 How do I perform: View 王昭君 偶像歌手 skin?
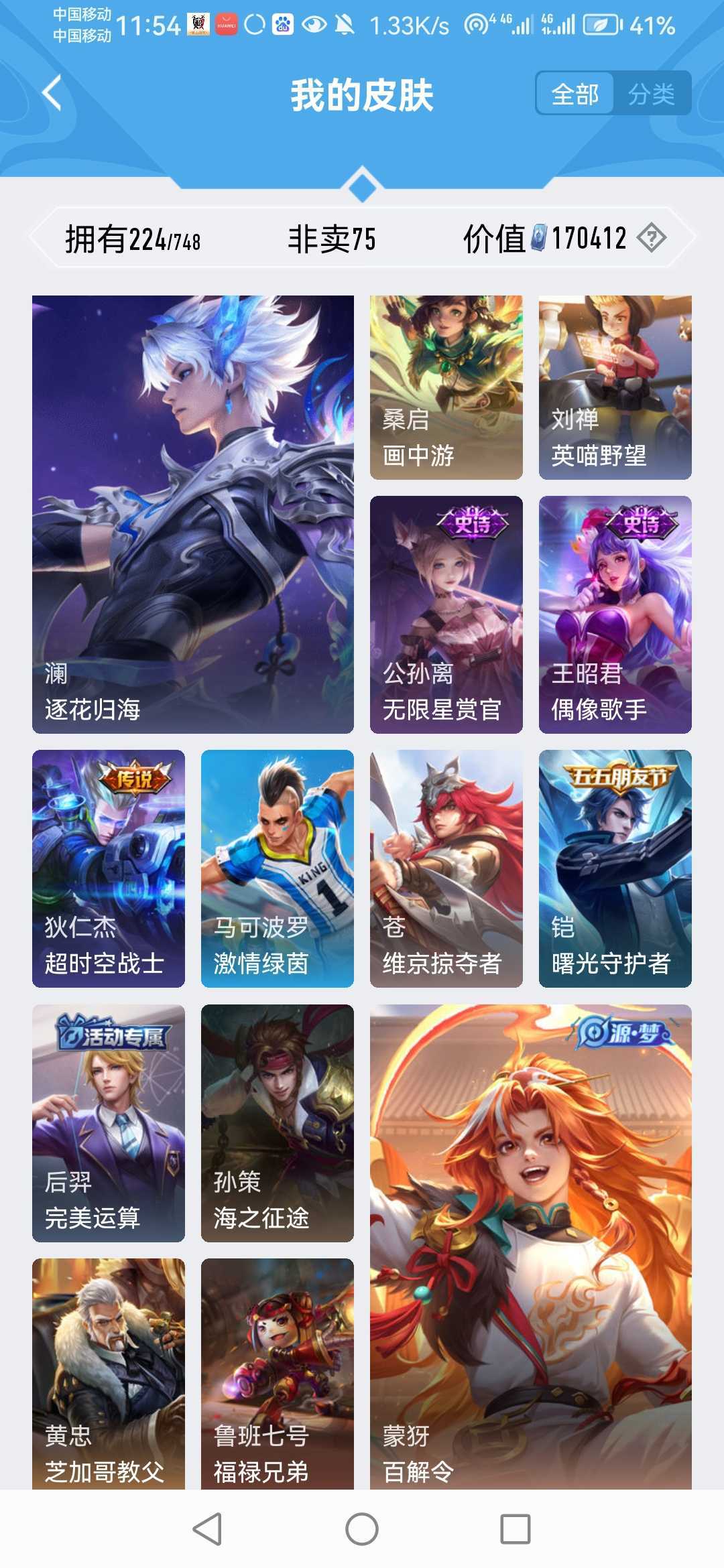pos(615,614)
